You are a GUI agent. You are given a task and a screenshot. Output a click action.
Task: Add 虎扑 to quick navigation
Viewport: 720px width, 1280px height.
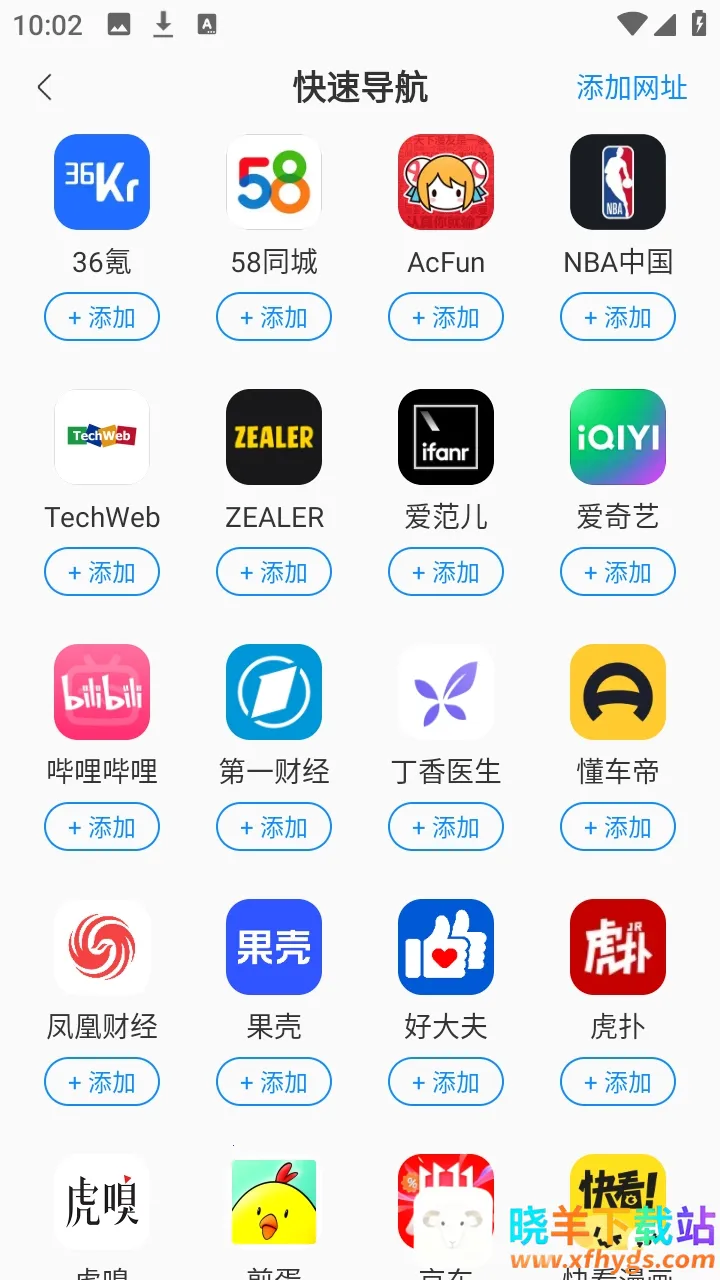tap(618, 1083)
